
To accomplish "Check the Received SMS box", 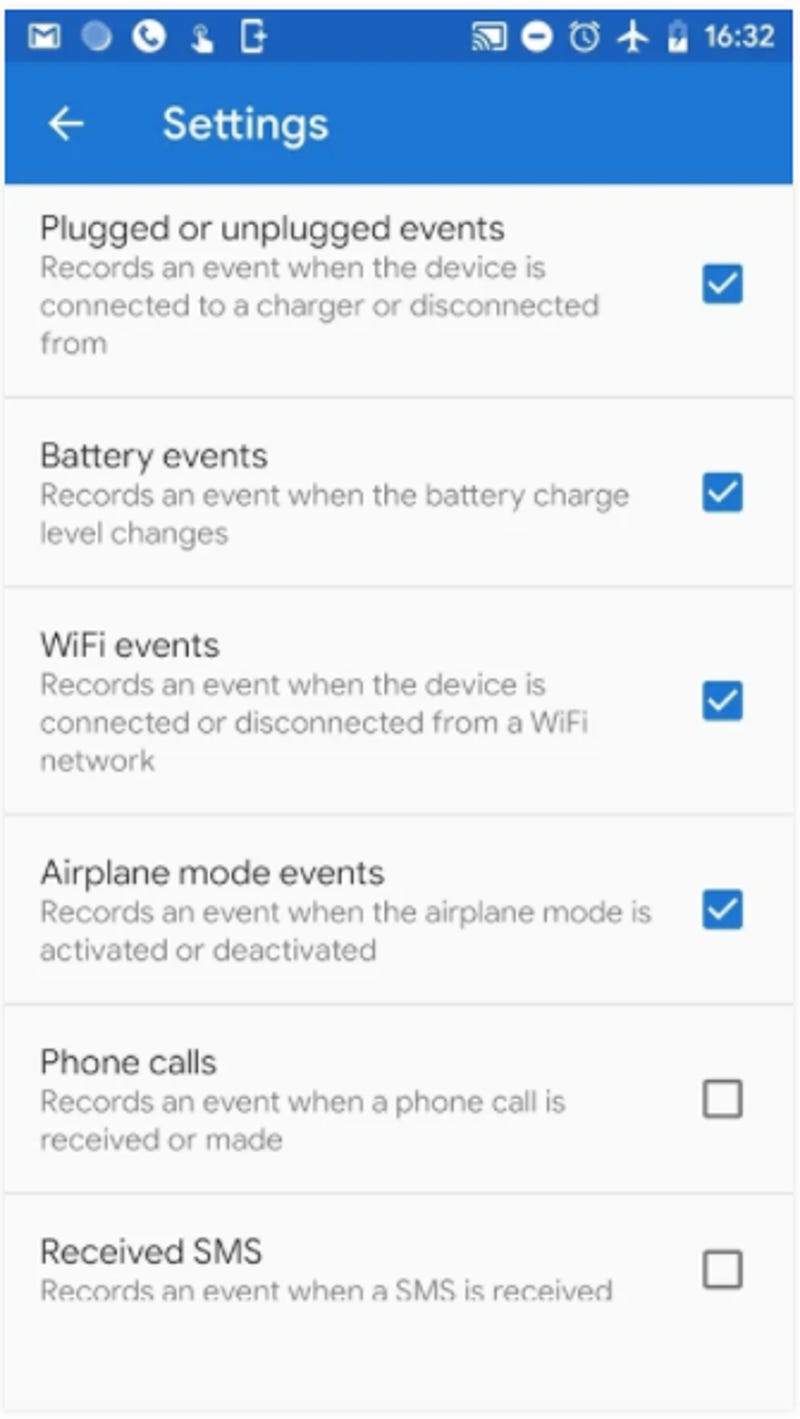I will (722, 1270).
